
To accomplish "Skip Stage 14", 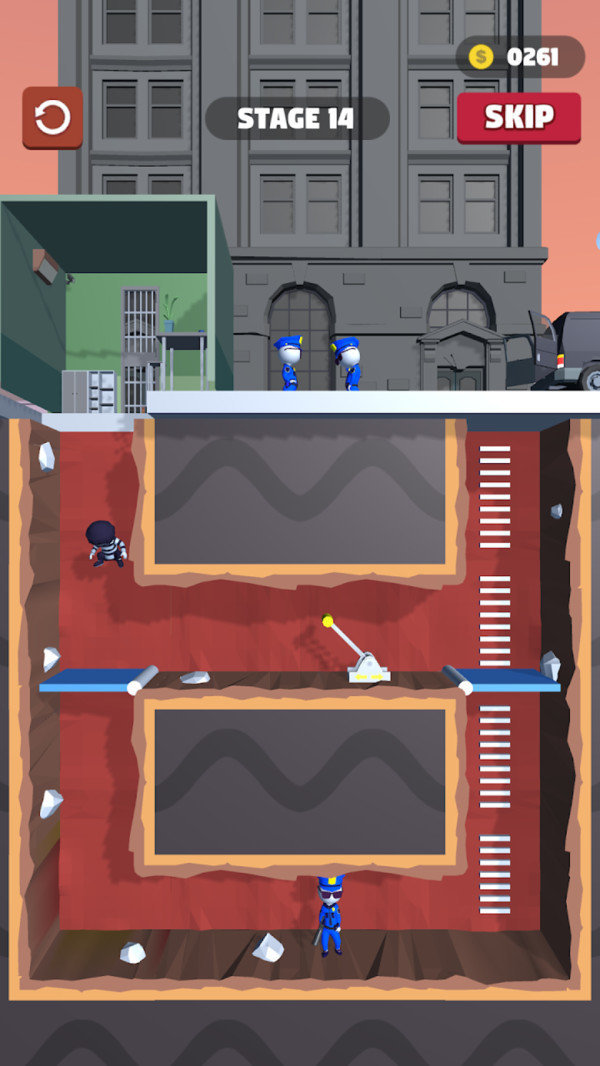I will [x=518, y=118].
